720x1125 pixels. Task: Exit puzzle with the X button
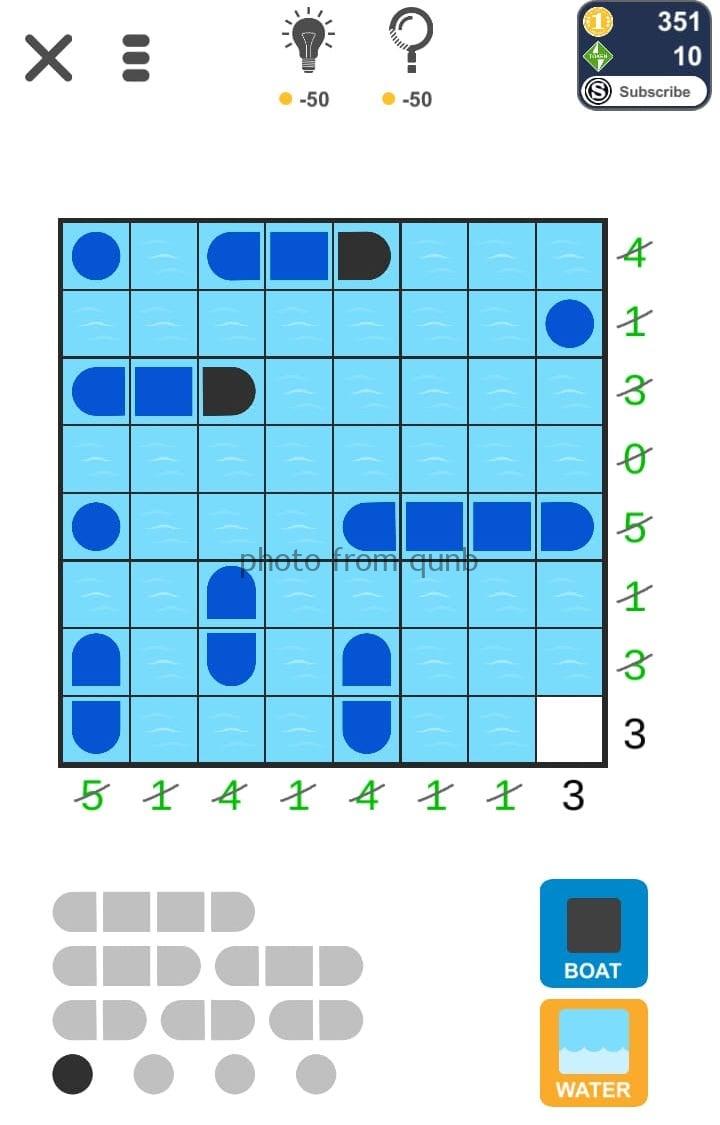48,57
